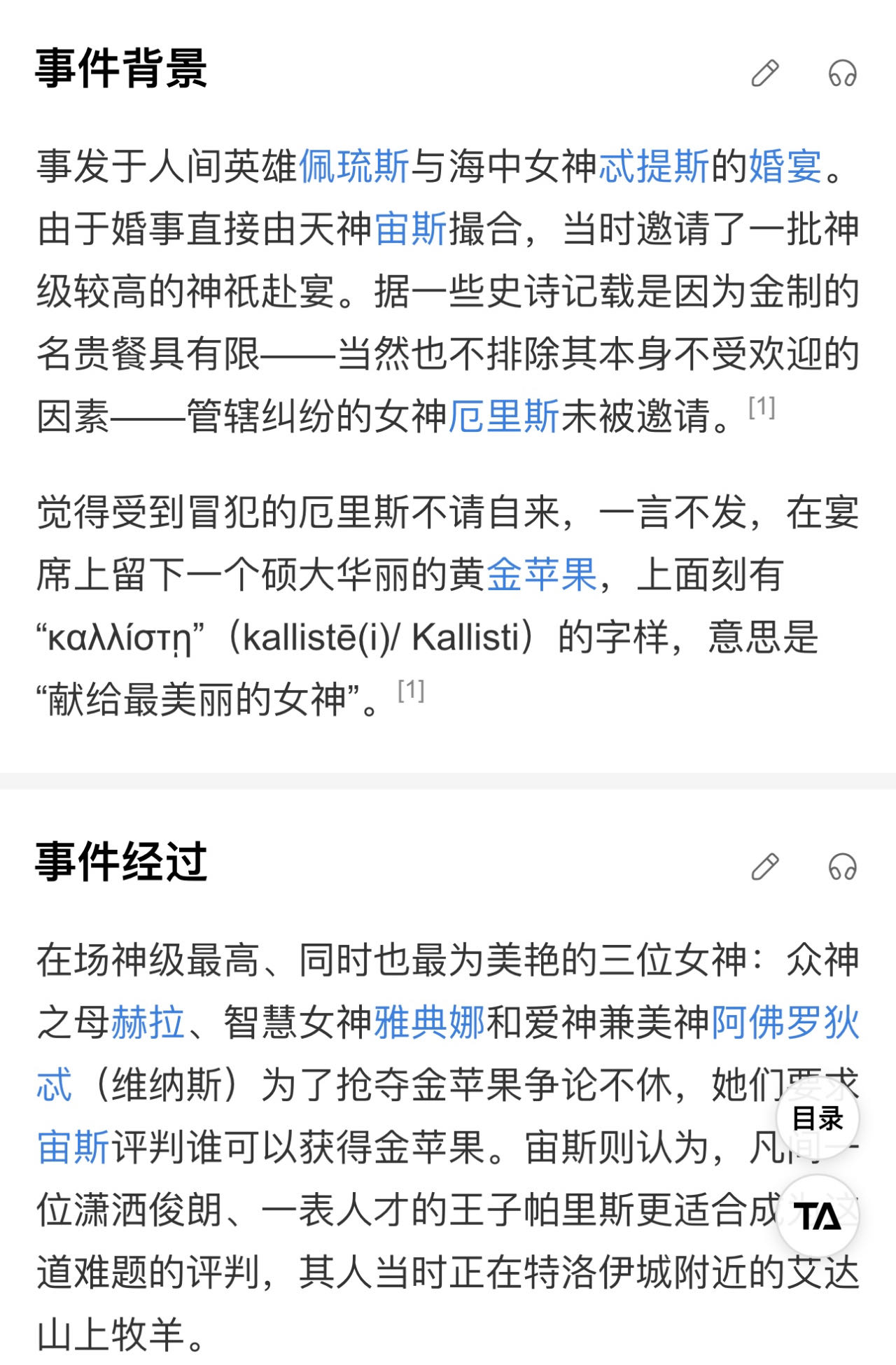
Task: View citation [1] after 未被邀请
Action: (x=762, y=407)
